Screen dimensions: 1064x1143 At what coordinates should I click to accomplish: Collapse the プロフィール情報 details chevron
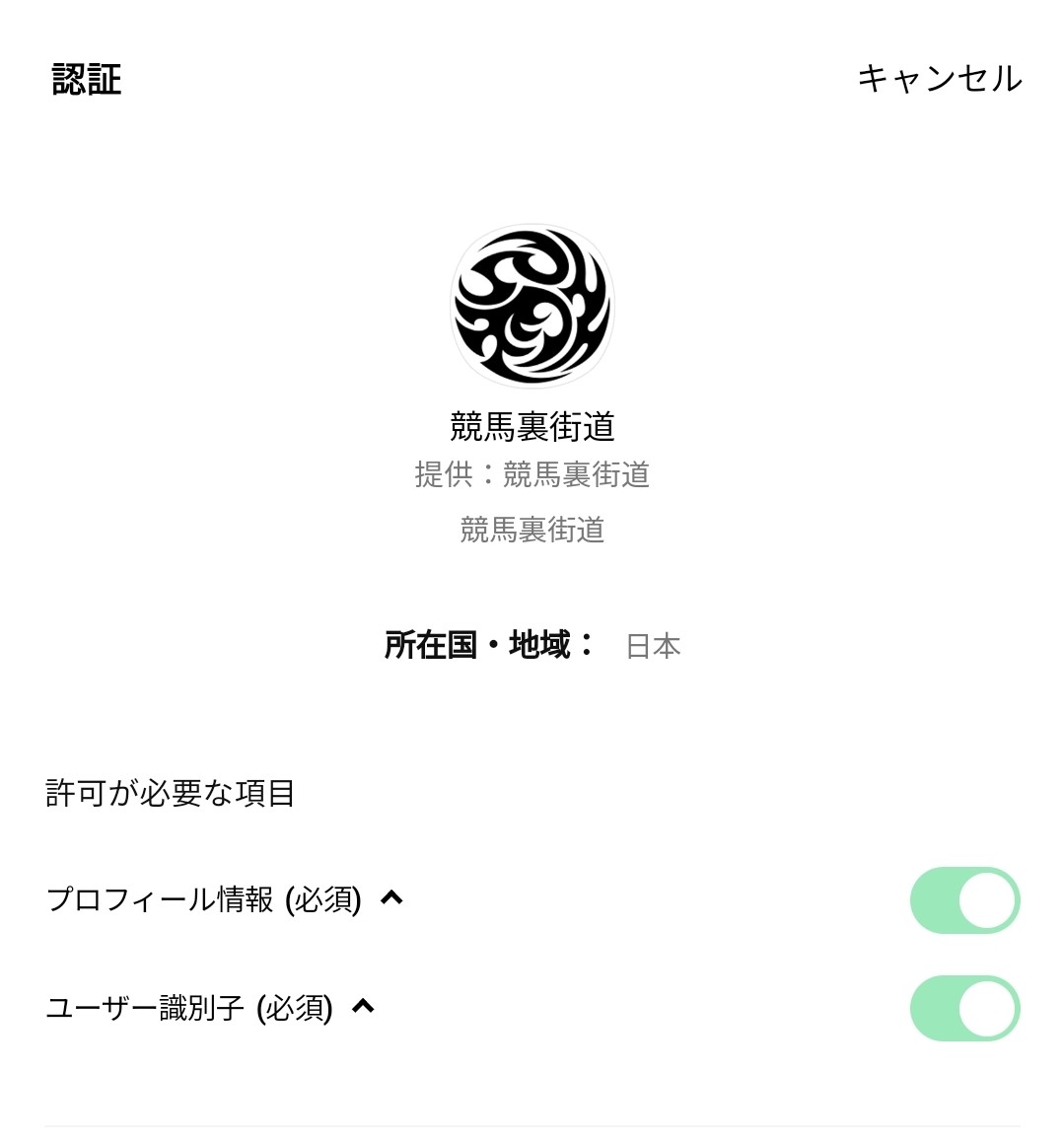point(391,898)
